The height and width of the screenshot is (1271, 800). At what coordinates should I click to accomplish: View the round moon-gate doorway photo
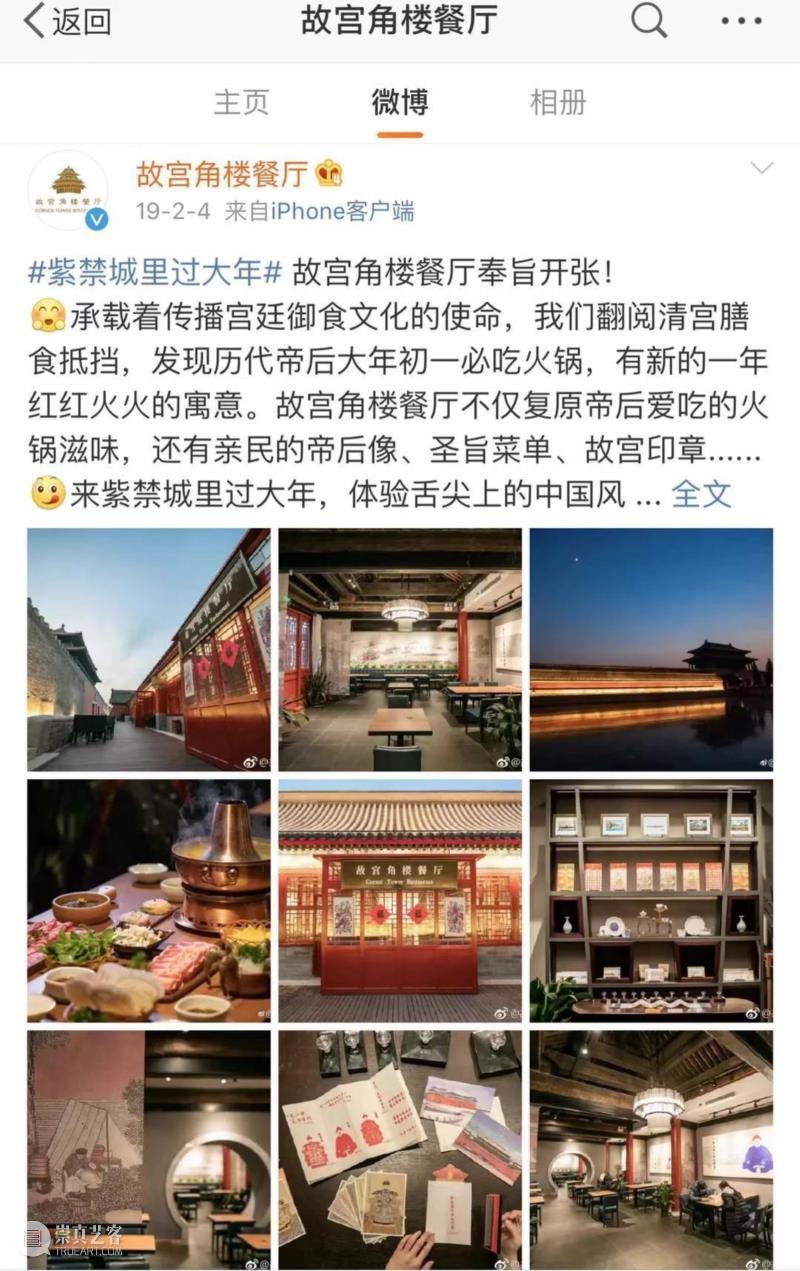click(148, 1150)
